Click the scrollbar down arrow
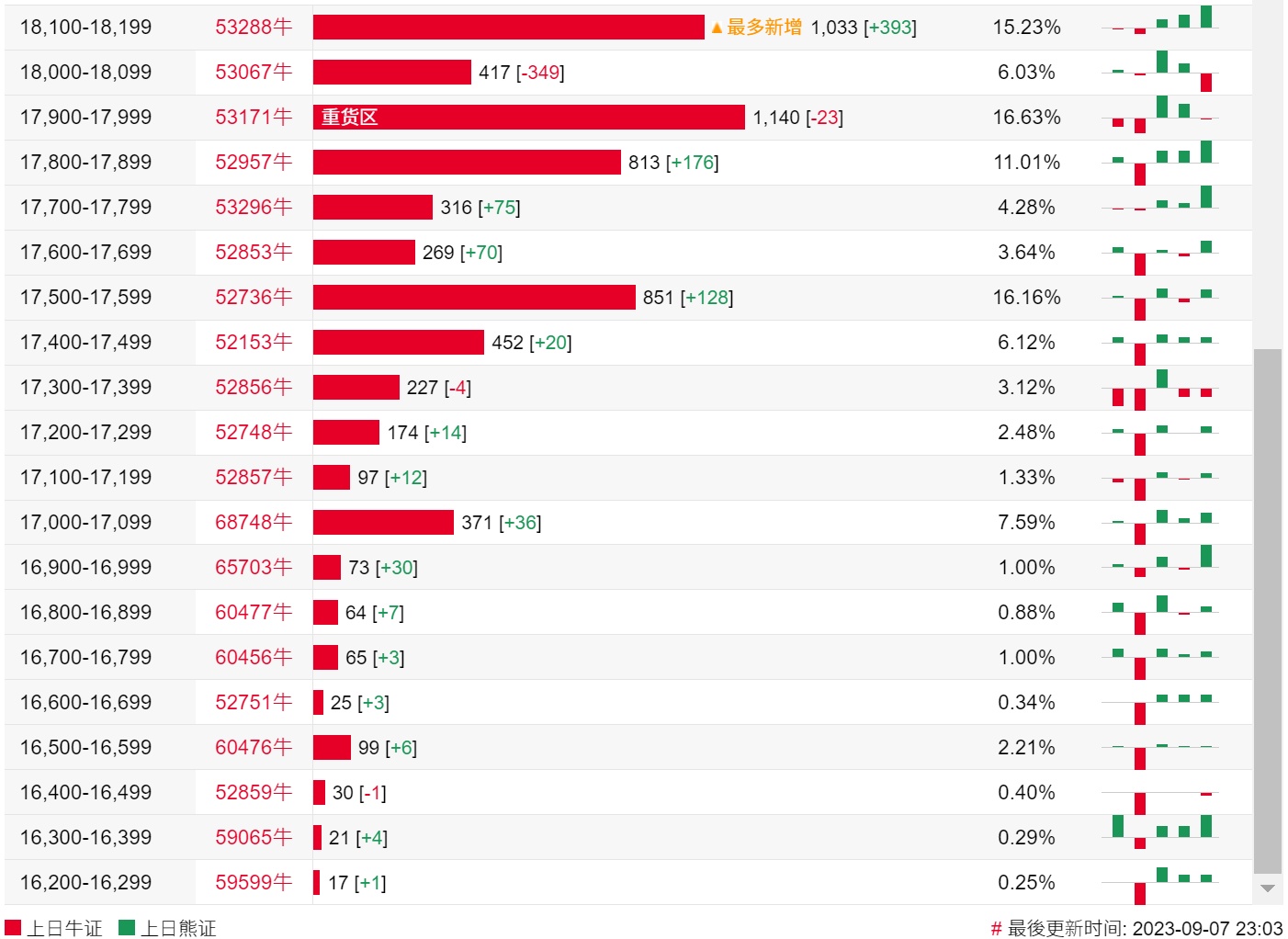This screenshot has height=939, width=1288. [1268, 888]
